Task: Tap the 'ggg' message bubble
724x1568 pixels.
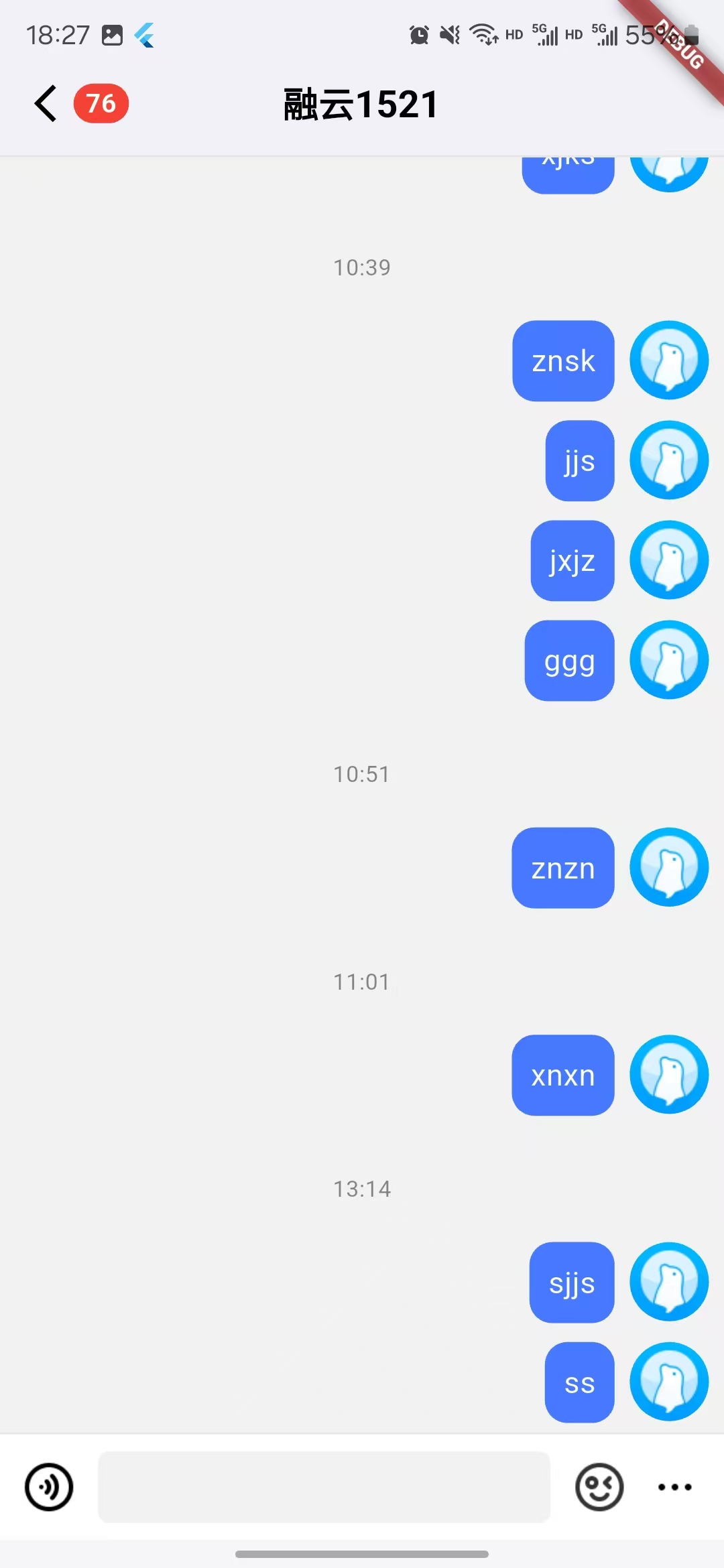Action: [569, 661]
